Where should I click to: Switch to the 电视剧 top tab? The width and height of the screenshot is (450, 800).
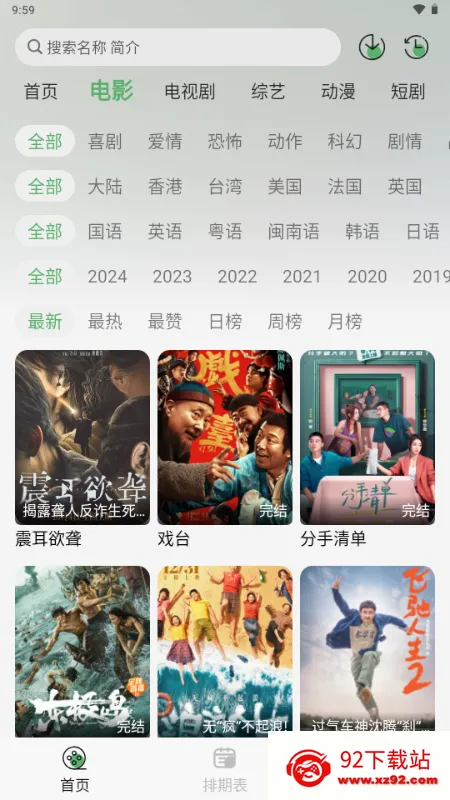(190, 91)
